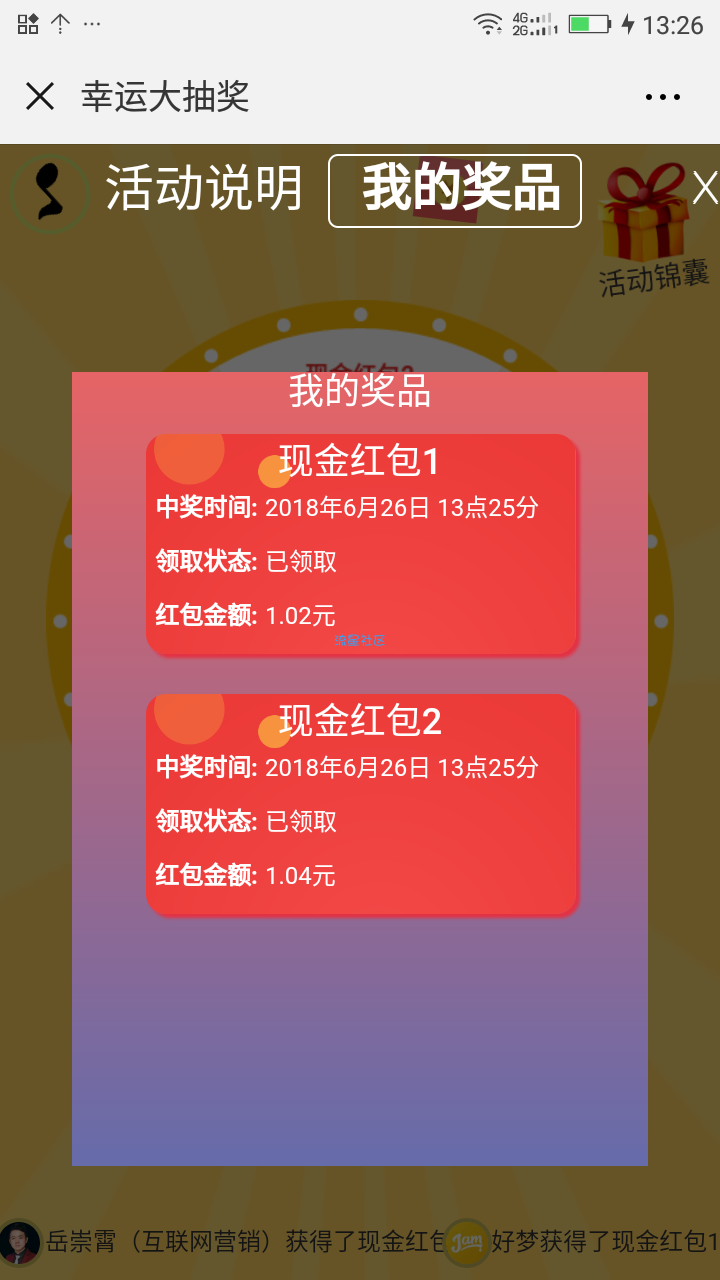
Task: Dismiss the prize panel with the X
Action: pyautogui.click(x=704, y=187)
